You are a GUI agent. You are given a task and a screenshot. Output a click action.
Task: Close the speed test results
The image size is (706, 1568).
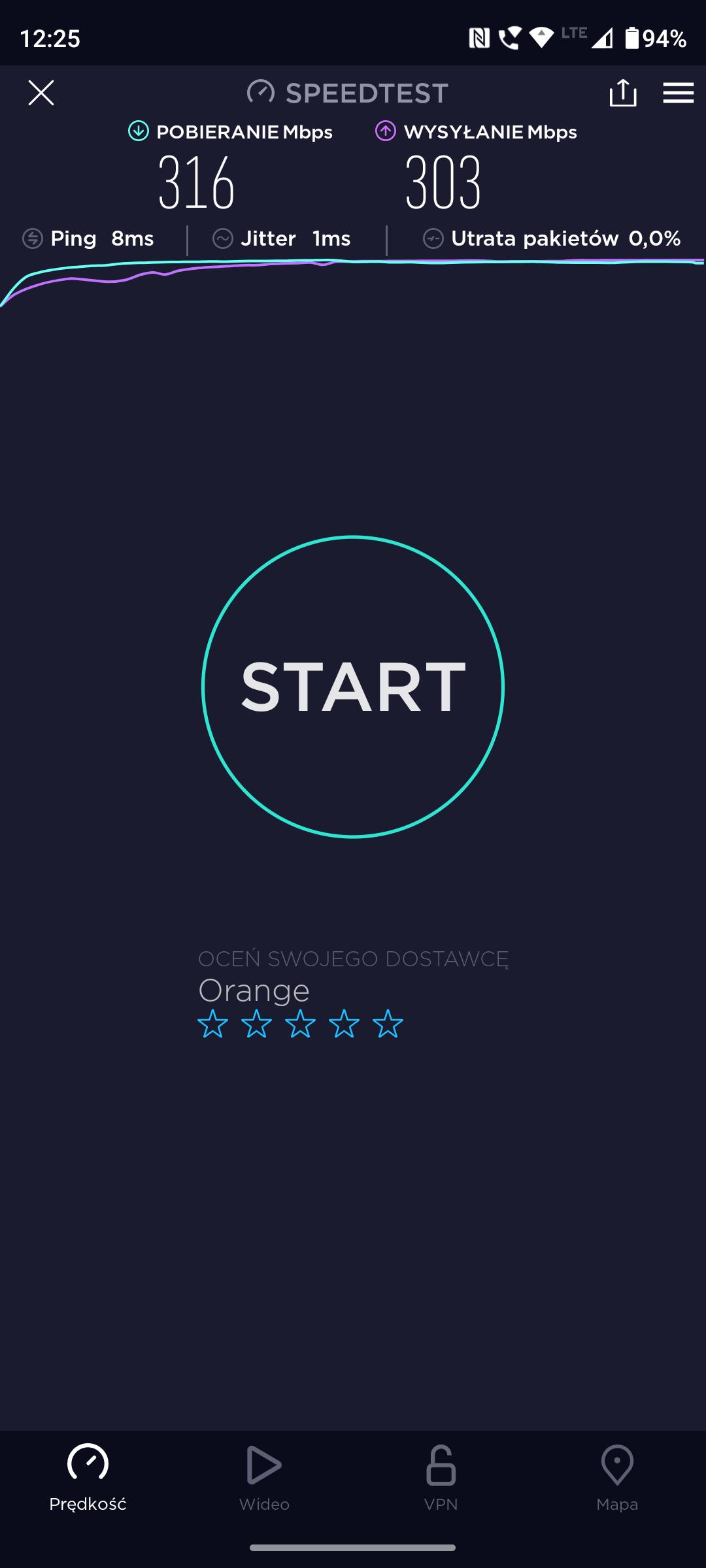[x=41, y=93]
